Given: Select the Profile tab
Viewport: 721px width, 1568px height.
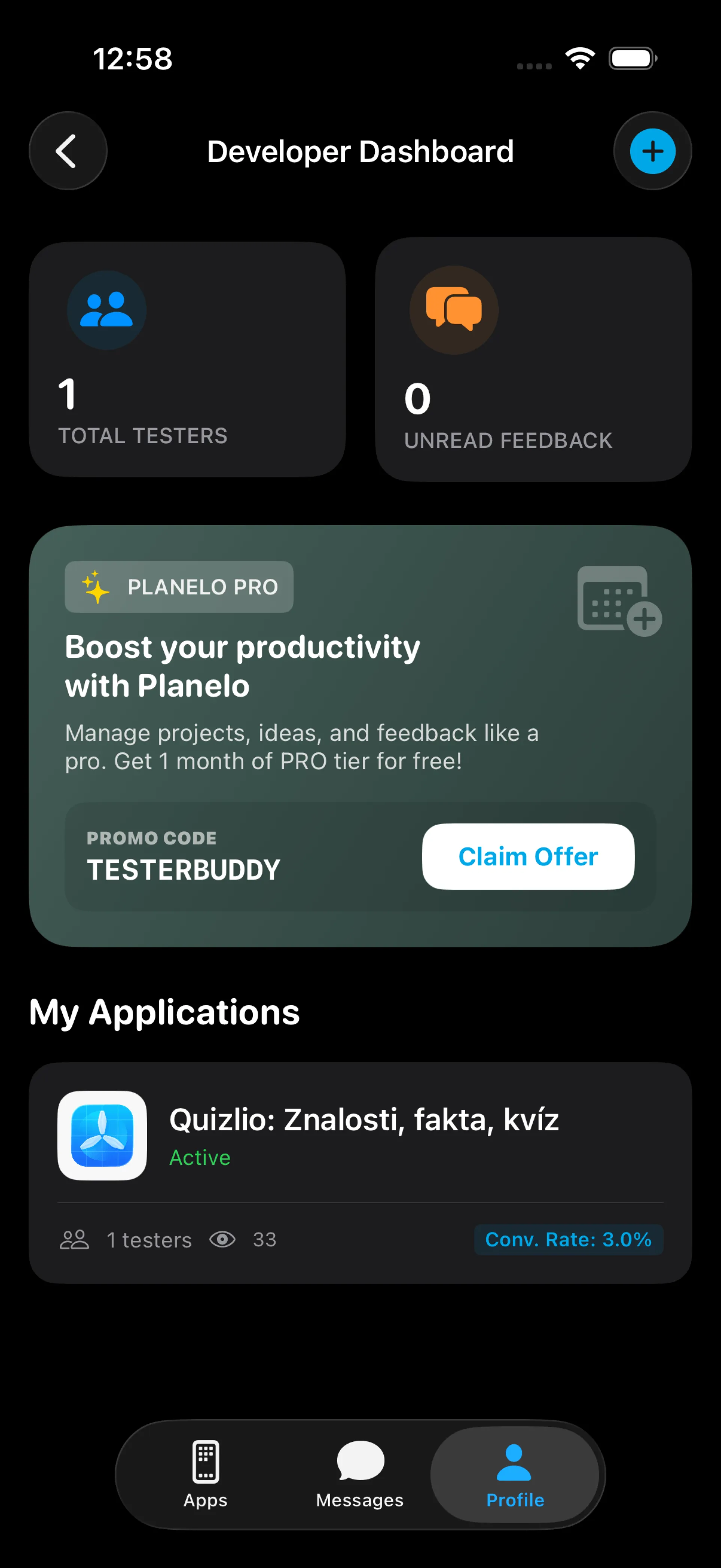Looking at the screenshot, I should [x=515, y=1474].
